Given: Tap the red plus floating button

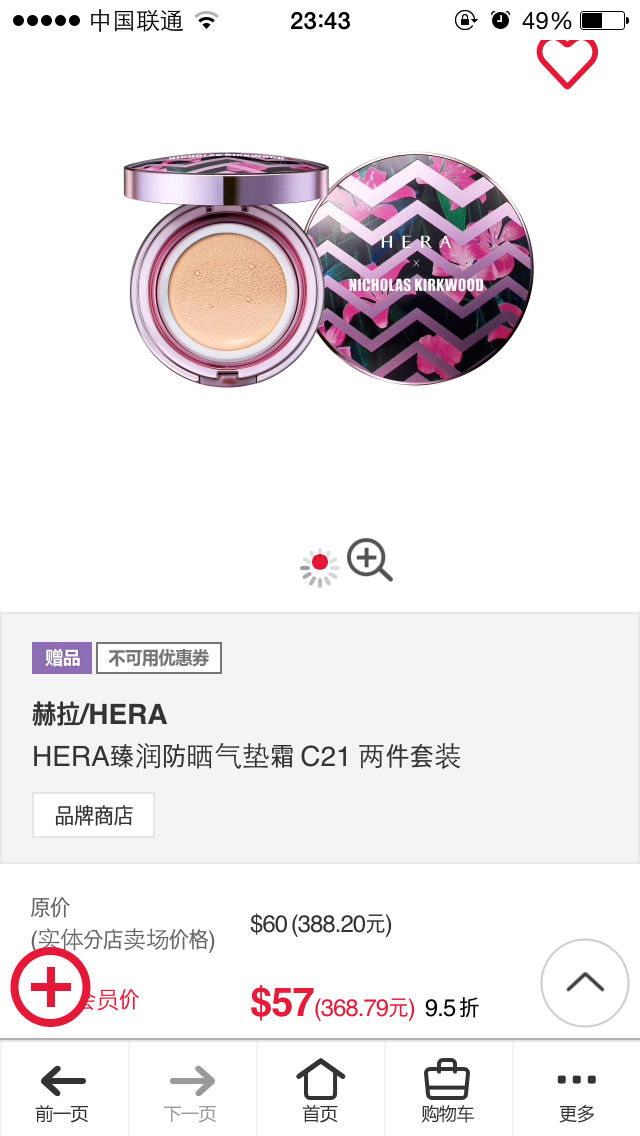Looking at the screenshot, I should 50,988.
